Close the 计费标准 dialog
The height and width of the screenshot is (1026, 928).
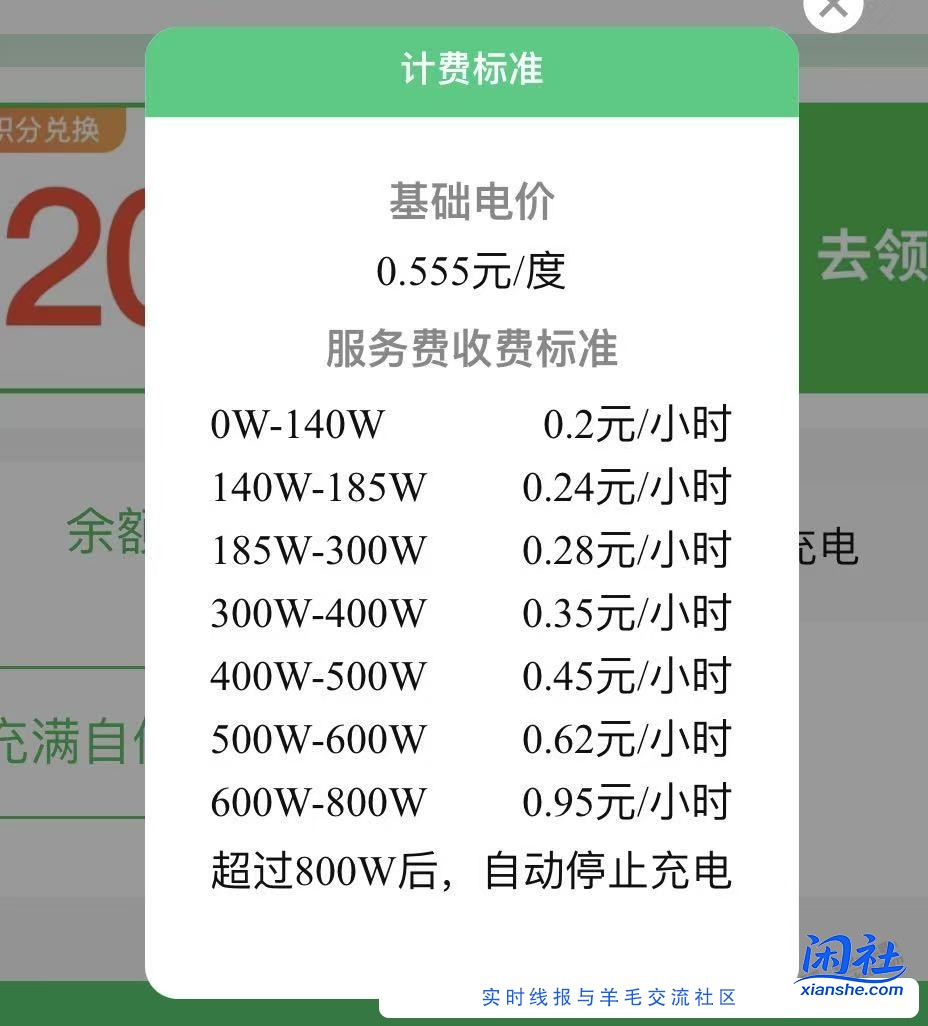click(832, 10)
